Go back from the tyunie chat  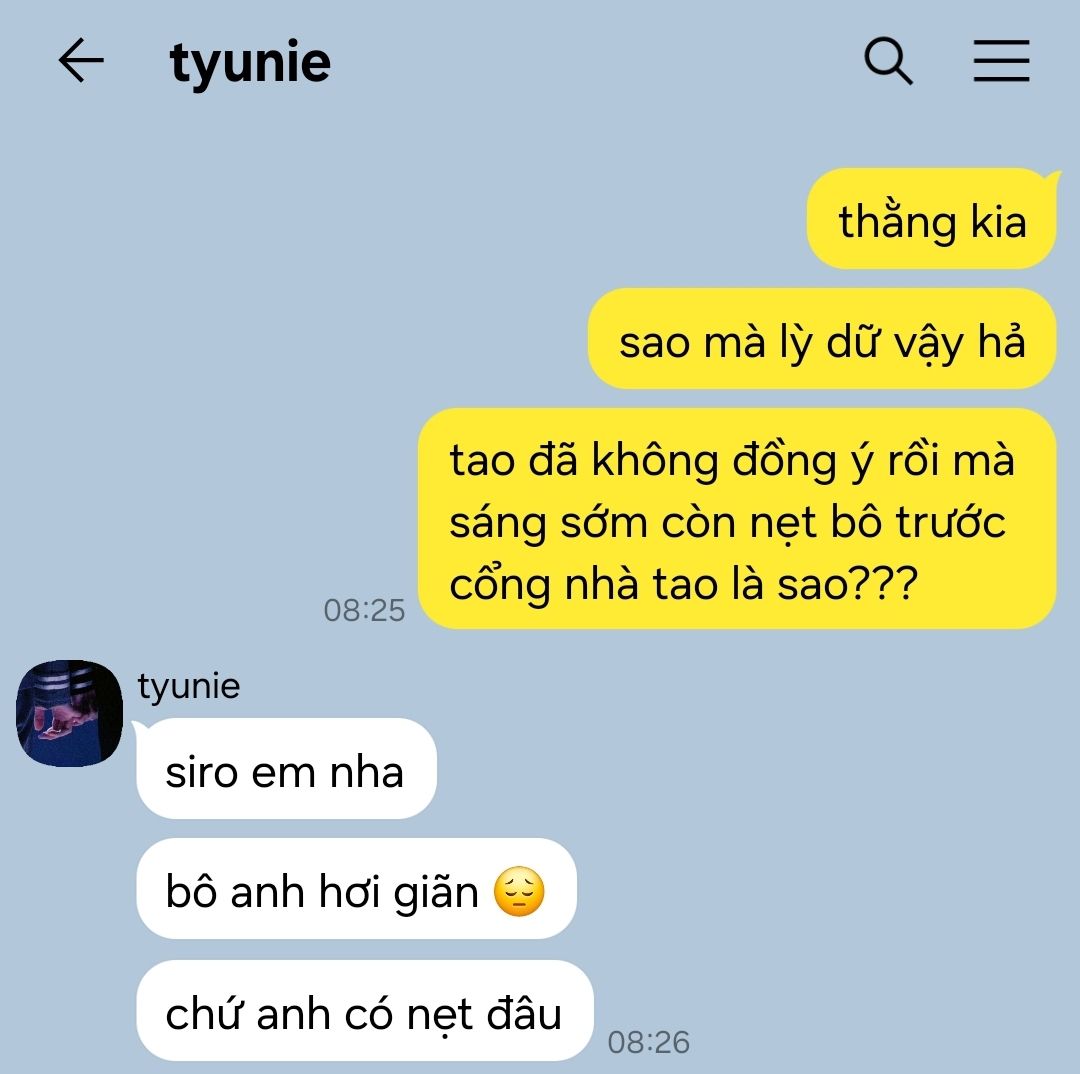coord(81,62)
